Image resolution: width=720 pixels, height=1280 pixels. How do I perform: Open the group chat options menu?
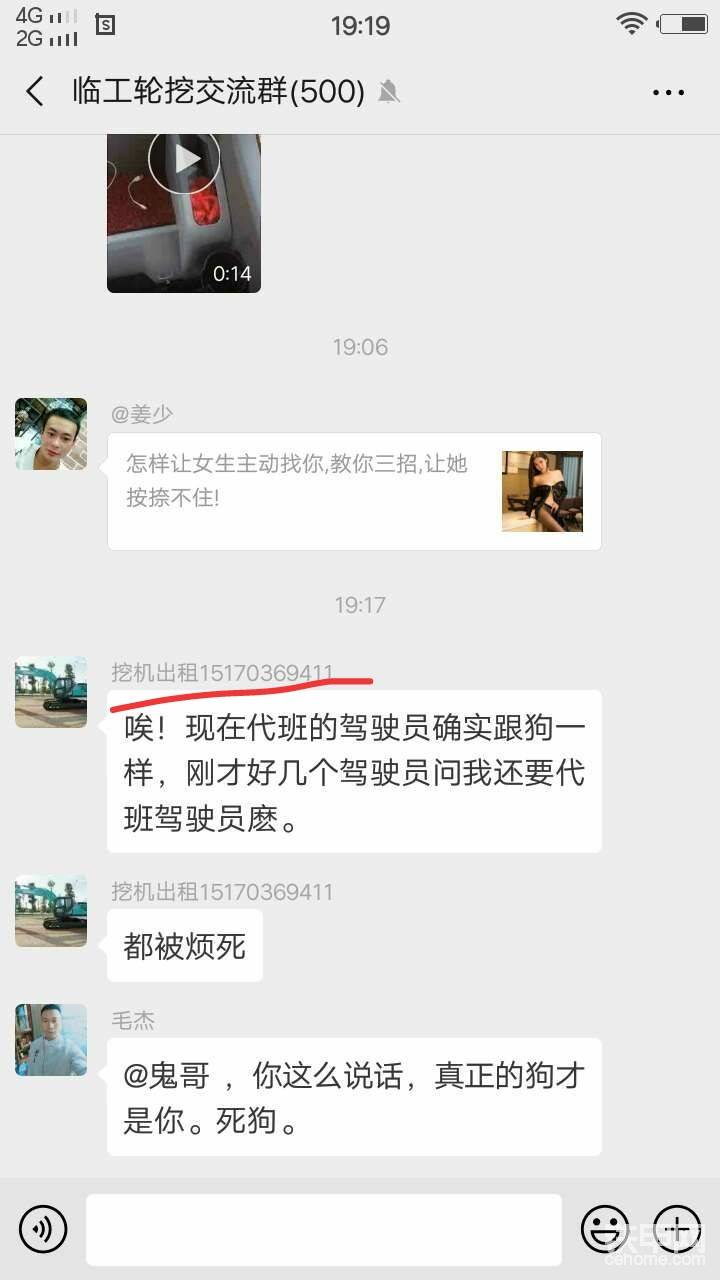pos(668,92)
